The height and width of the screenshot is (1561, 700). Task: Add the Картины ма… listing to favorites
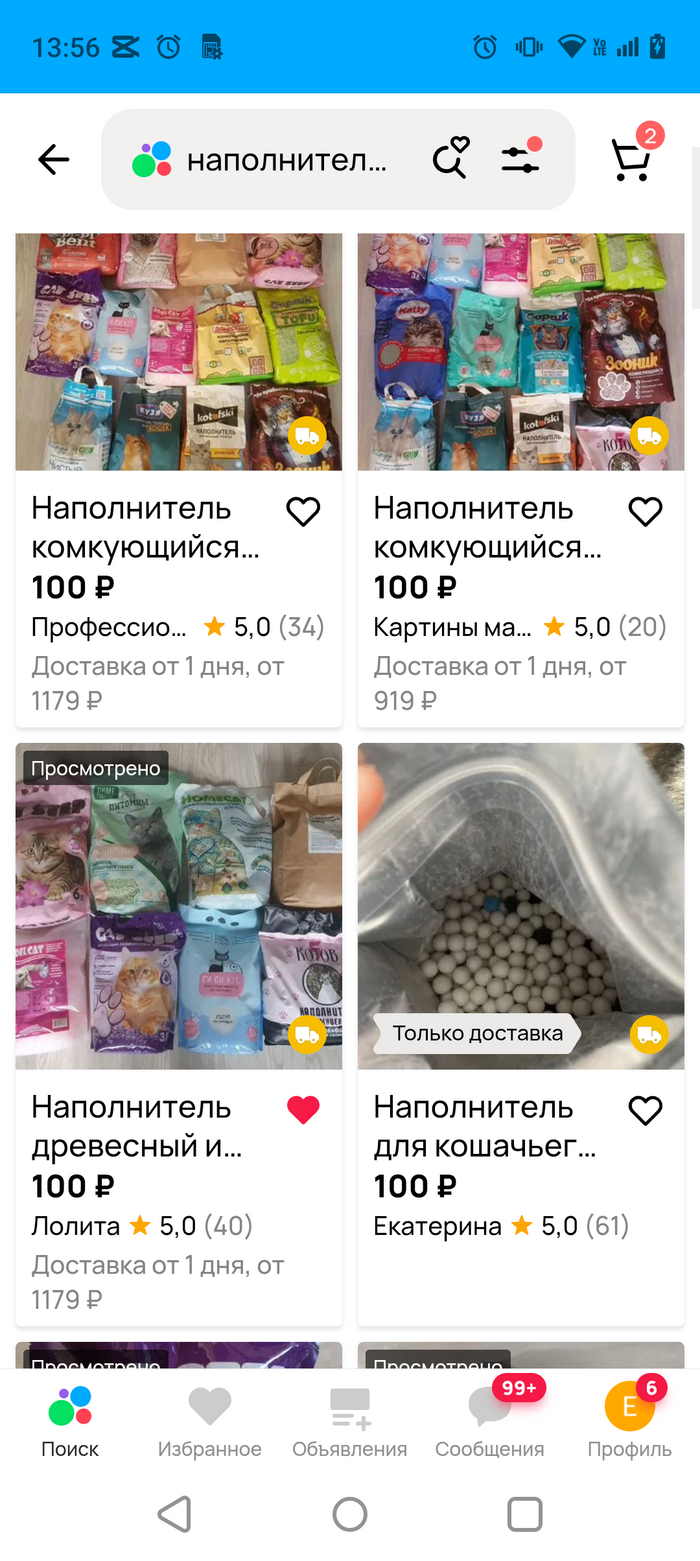(645, 512)
